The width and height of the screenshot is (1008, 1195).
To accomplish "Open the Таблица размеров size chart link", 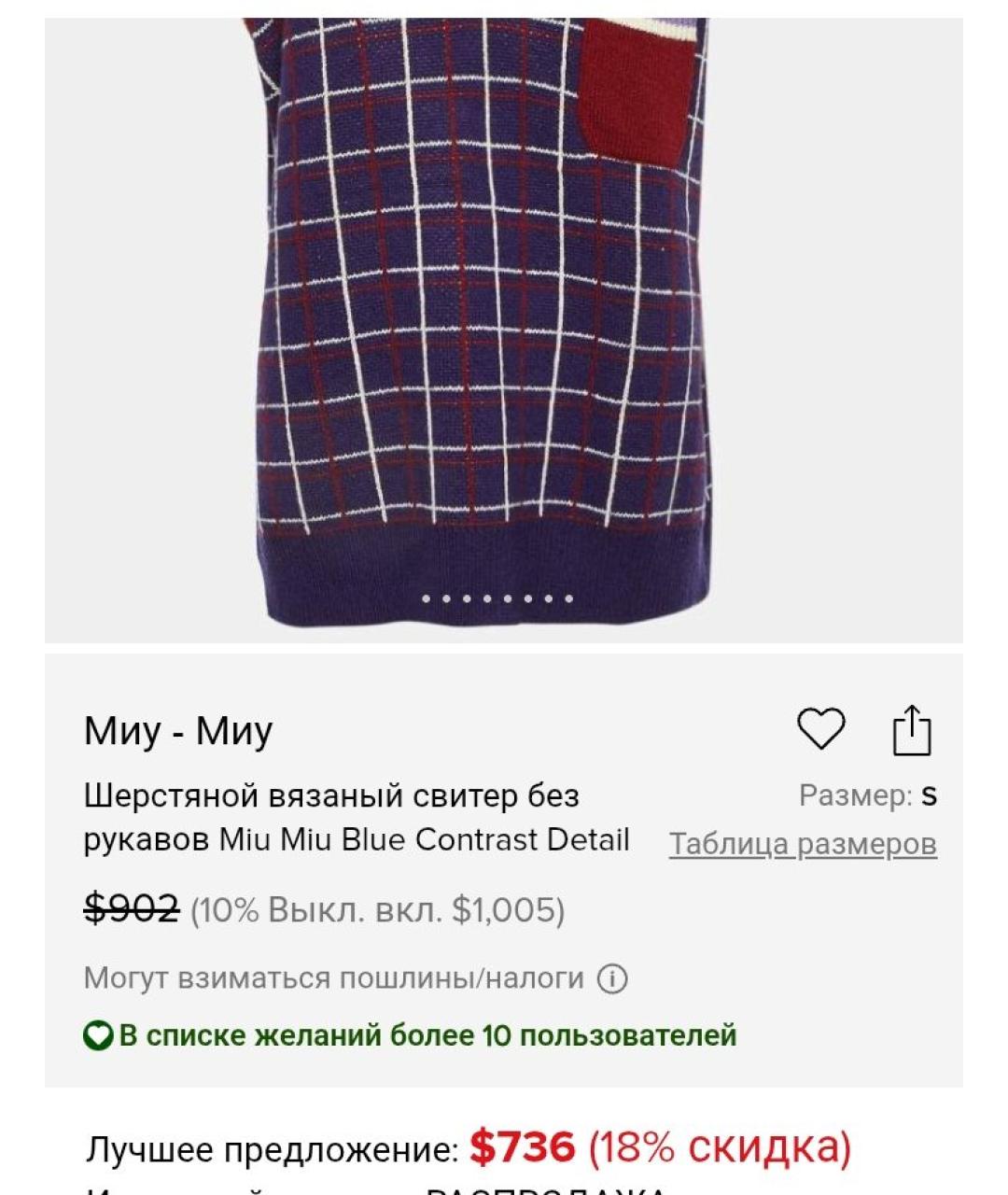I will click(x=803, y=844).
